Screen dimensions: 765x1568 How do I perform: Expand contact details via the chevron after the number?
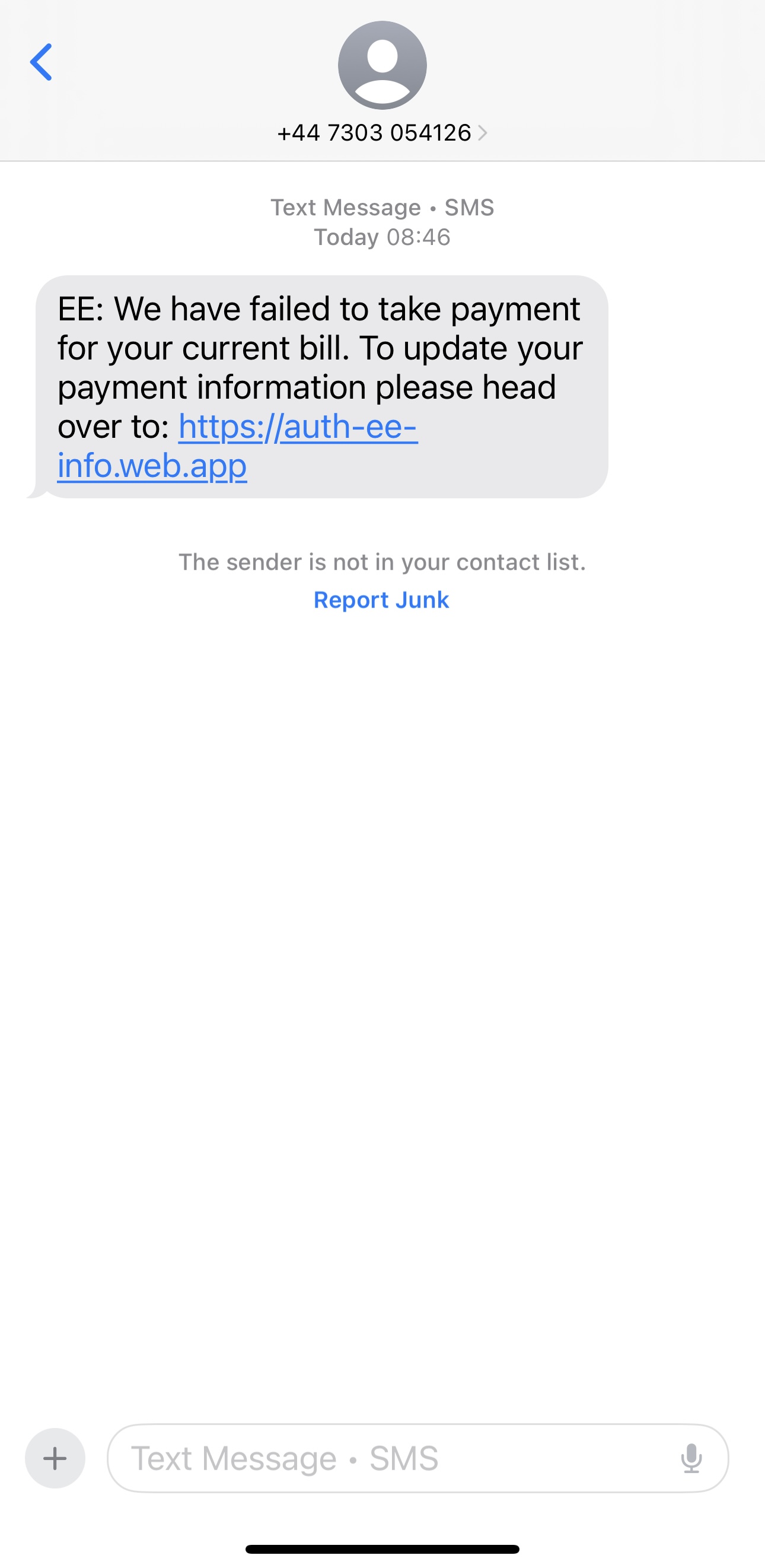click(x=484, y=133)
